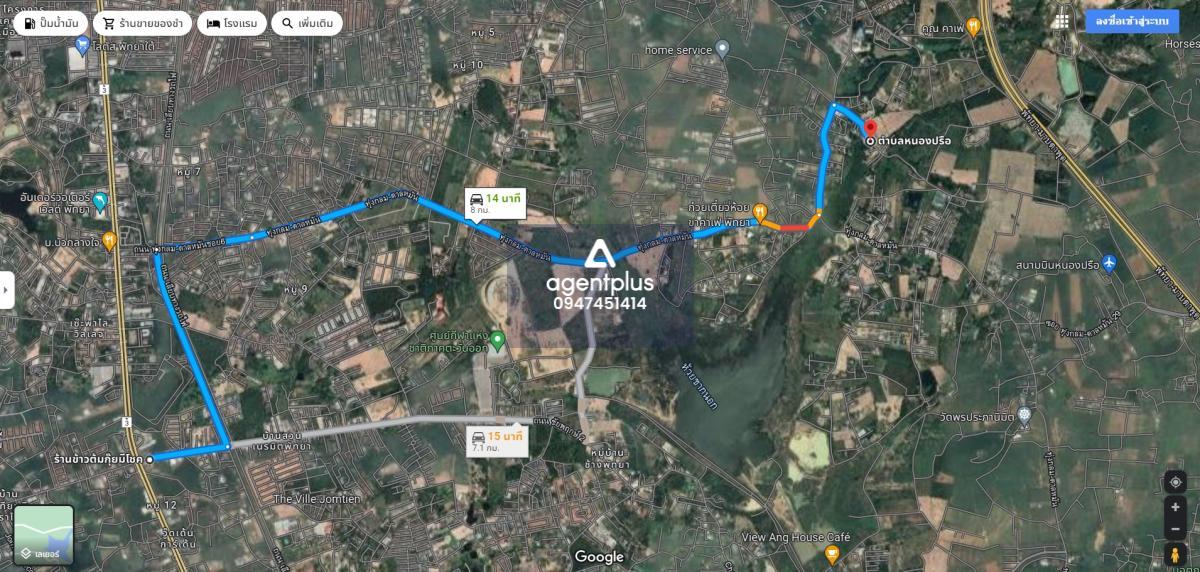Open the เพิ่มเติม more categories chip
Screen dimensions: 1200x572
308,23
